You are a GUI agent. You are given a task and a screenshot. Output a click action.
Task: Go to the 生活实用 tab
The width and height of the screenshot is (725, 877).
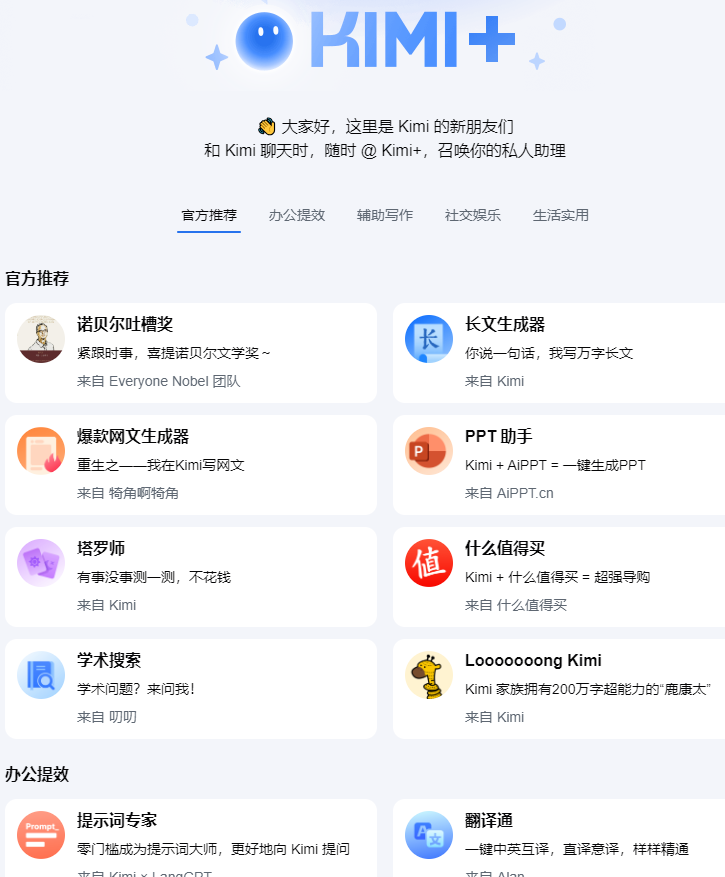pos(561,215)
